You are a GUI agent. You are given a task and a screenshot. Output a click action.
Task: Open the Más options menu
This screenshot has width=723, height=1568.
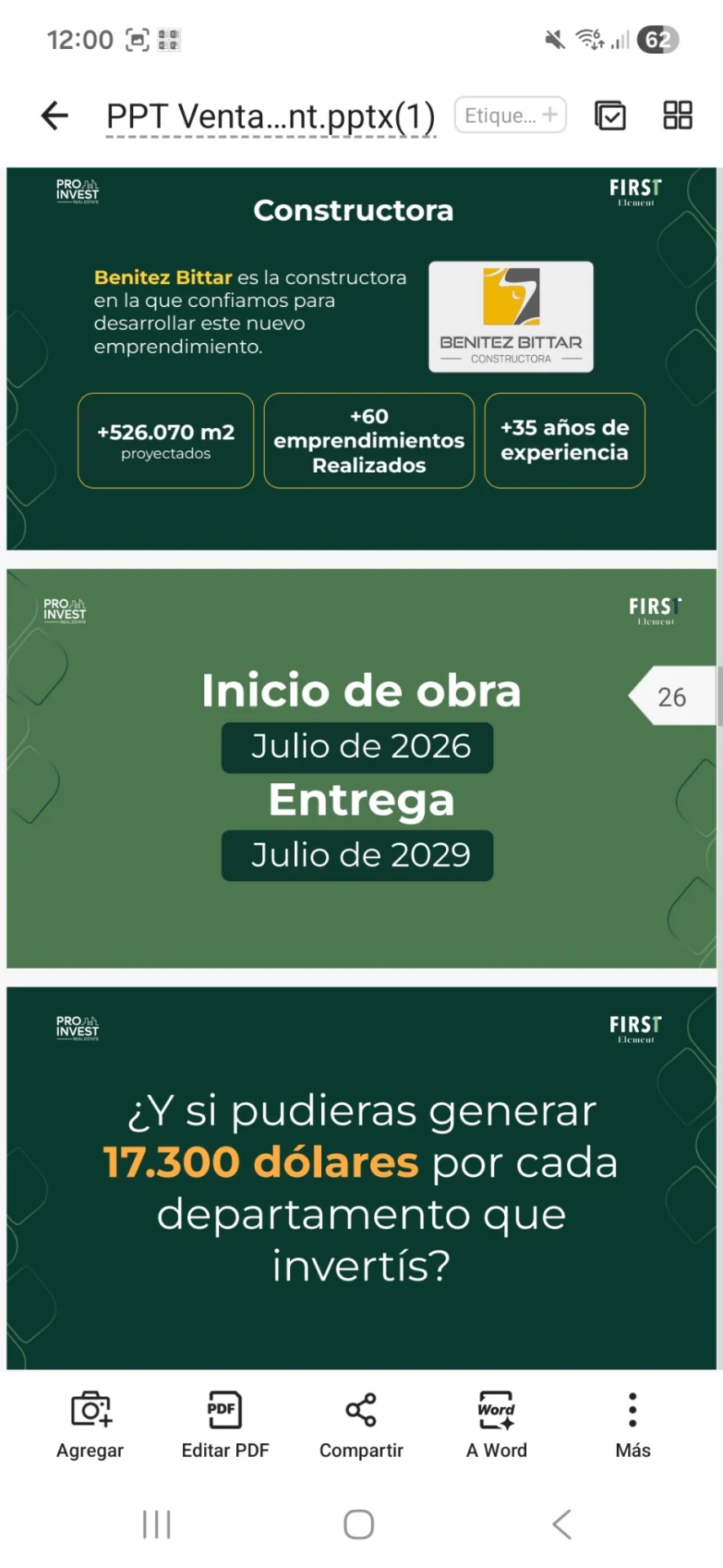point(632,1425)
